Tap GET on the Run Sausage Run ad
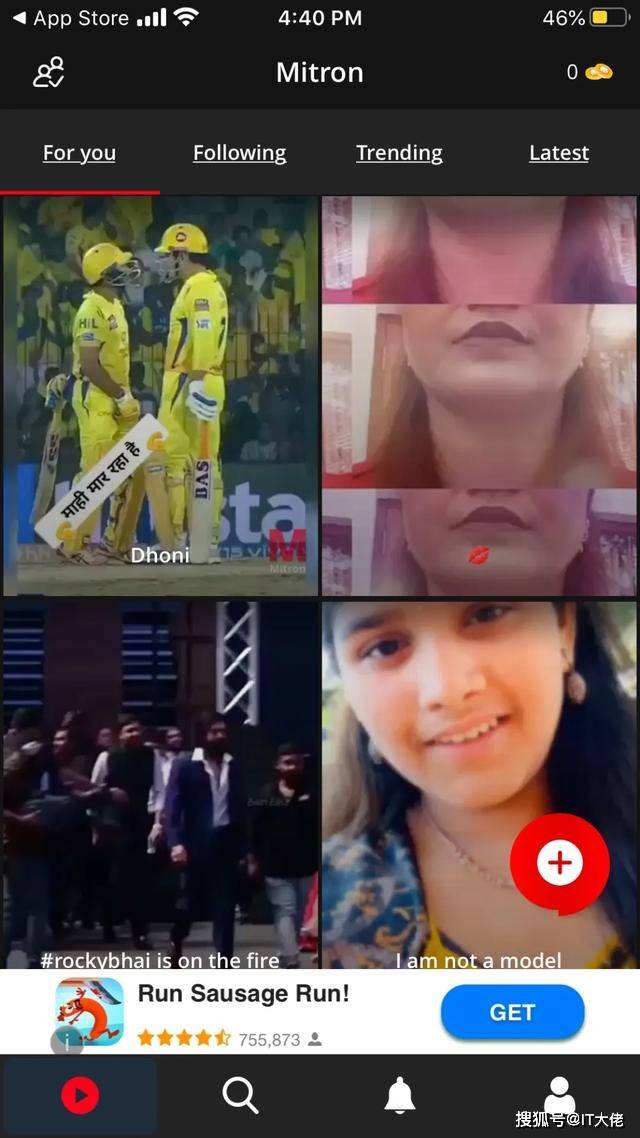Viewport: 640px width, 1138px height. pos(512,1012)
